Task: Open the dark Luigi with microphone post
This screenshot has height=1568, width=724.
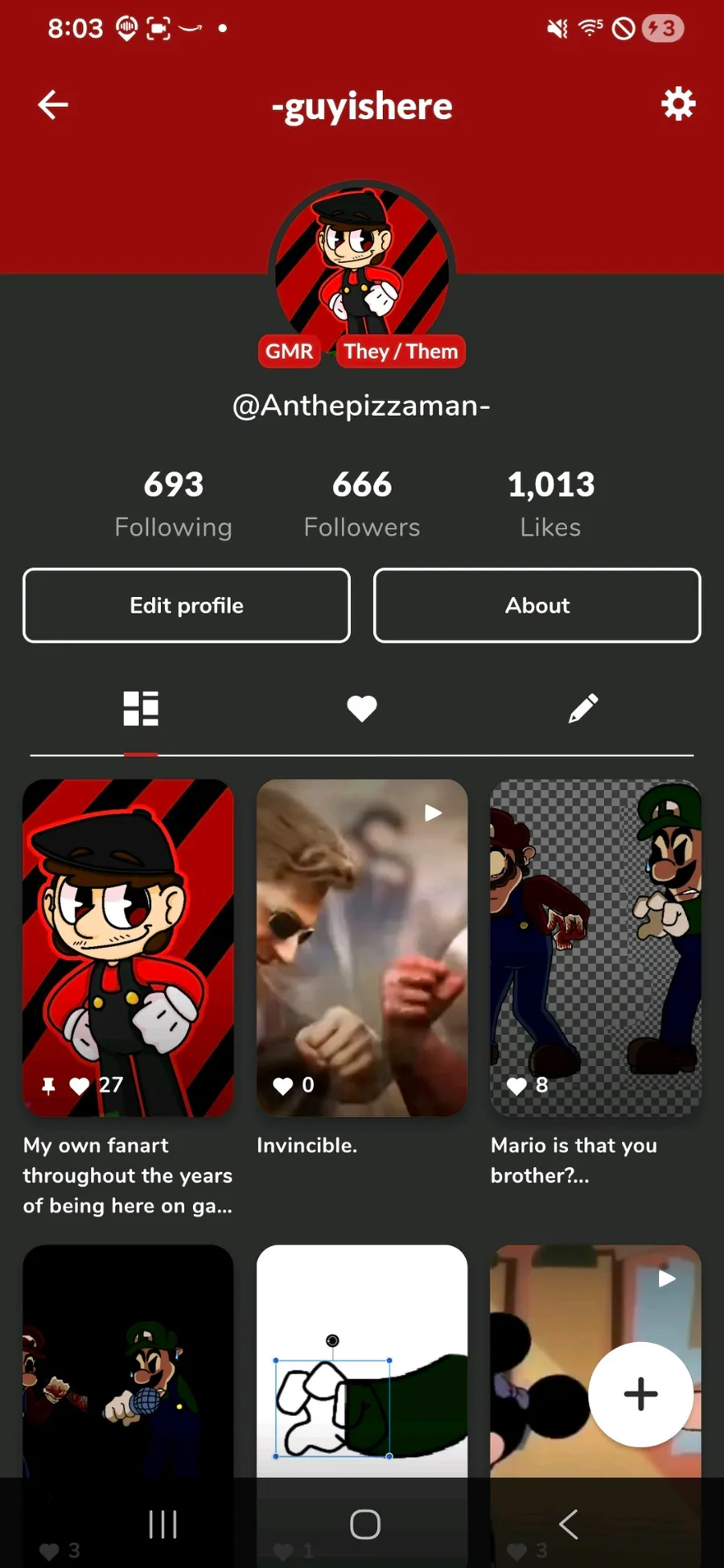Action: 129,1360
